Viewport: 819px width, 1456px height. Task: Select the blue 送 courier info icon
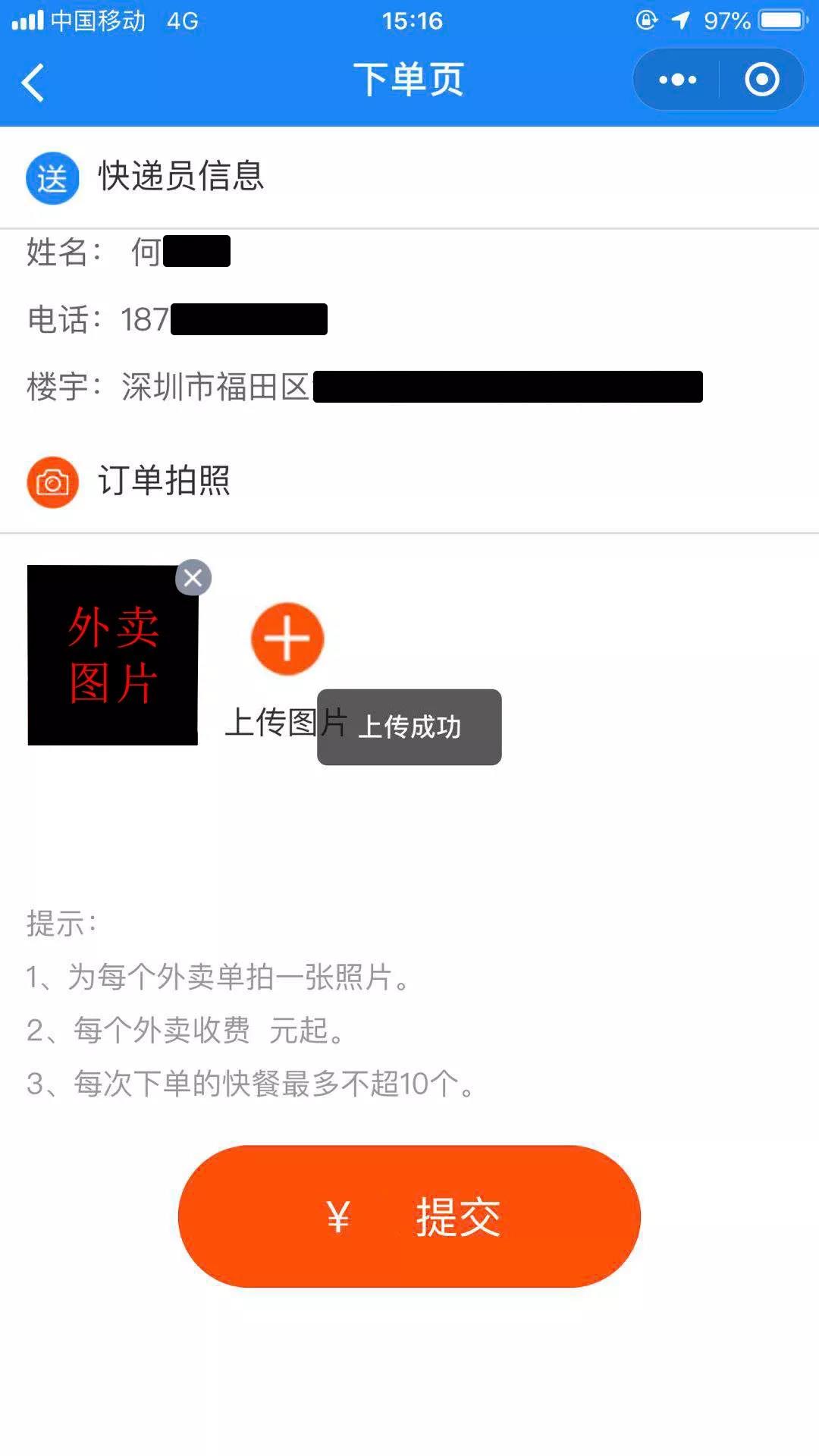coord(52,177)
